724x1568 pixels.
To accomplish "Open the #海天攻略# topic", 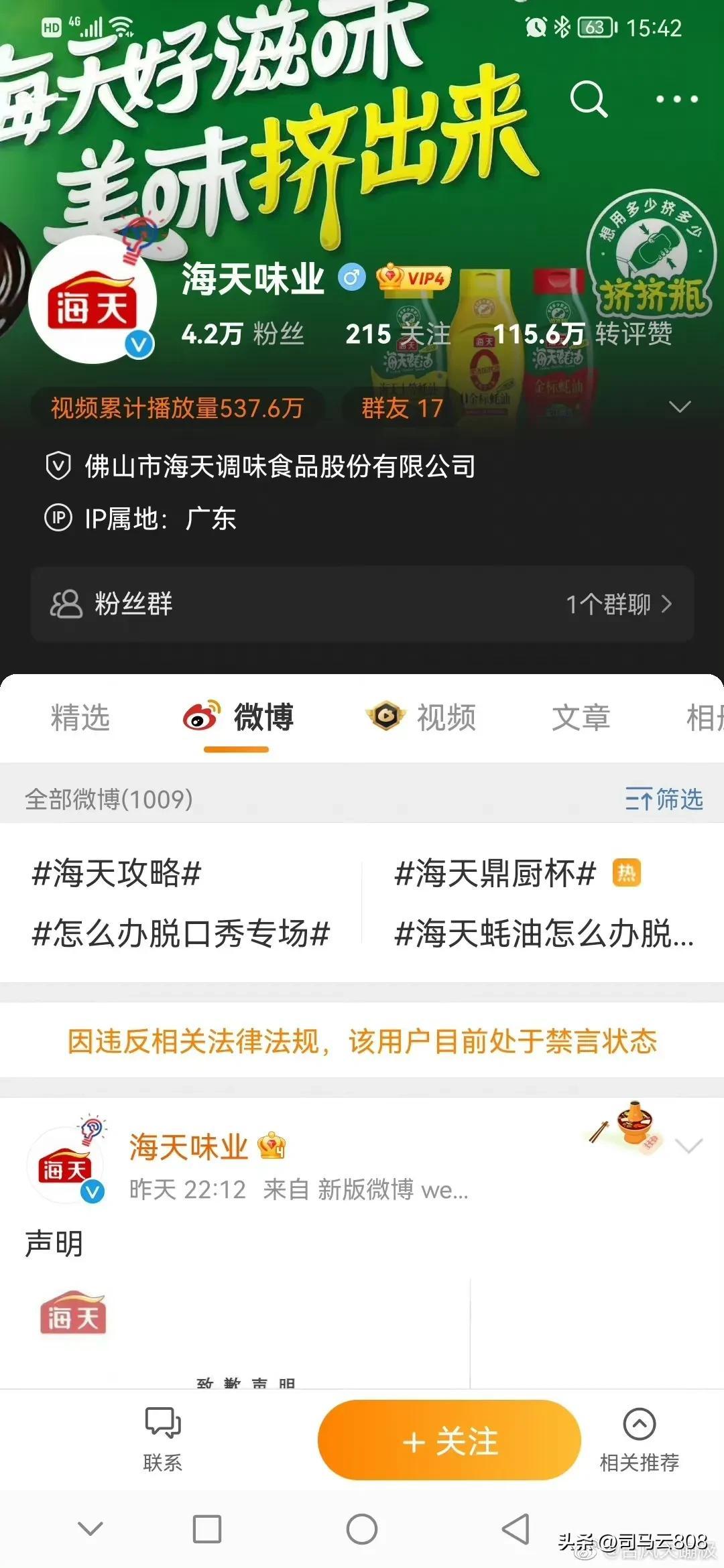I will tap(117, 874).
